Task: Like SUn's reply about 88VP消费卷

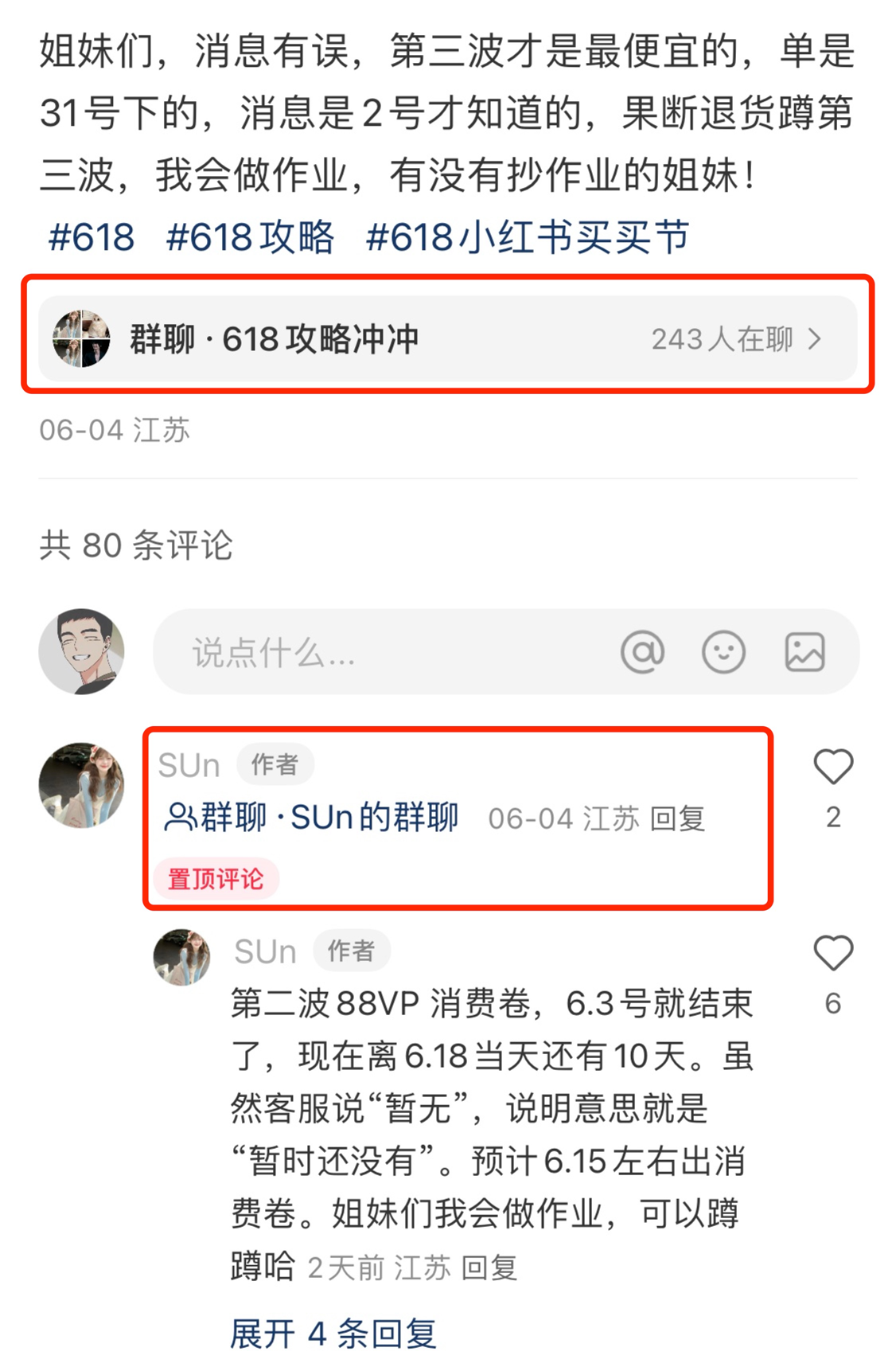Action: (833, 954)
